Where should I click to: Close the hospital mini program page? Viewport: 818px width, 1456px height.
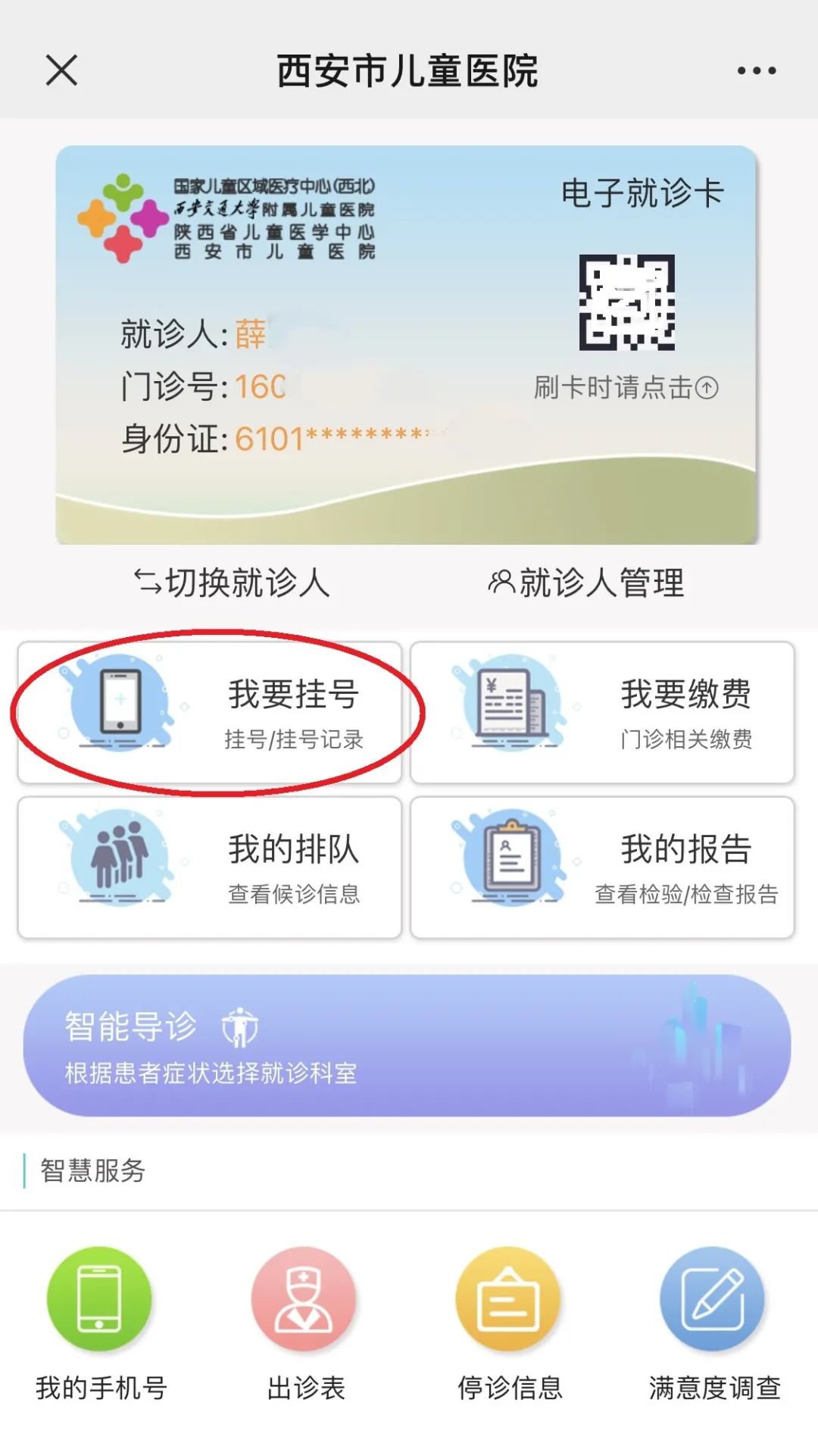(61, 70)
